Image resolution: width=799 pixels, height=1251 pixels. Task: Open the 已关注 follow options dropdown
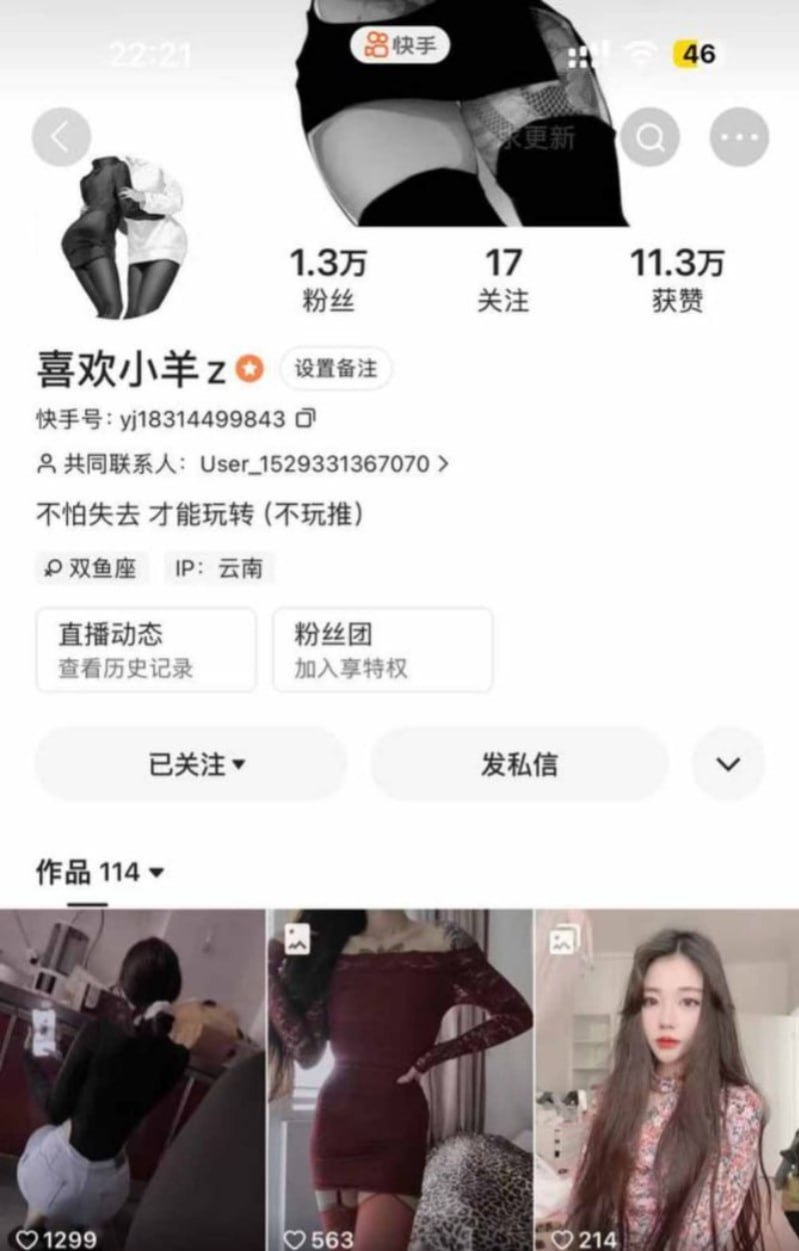click(x=192, y=765)
